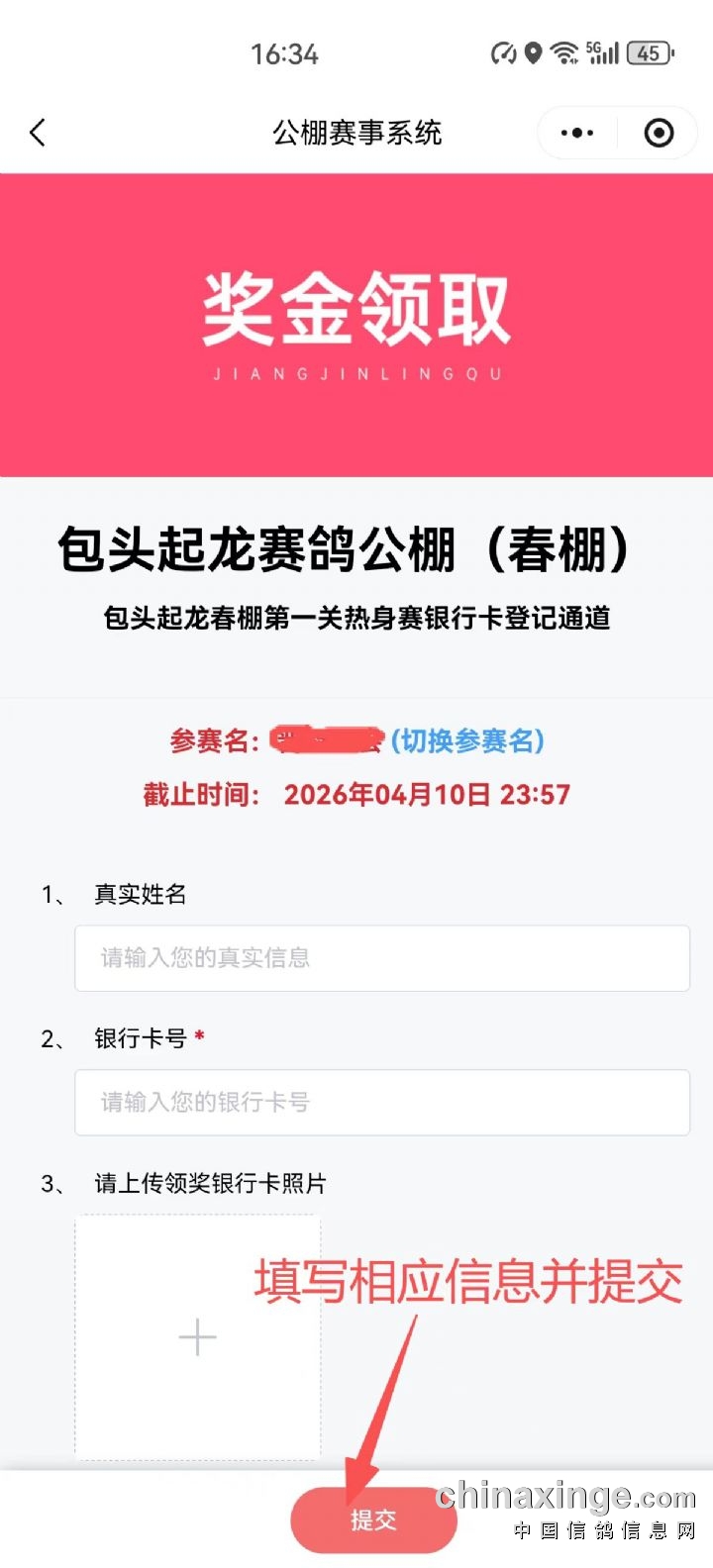This screenshot has height=1568, width=713.
Task: Upload a bank card photo via plus box
Action: (197, 1336)
